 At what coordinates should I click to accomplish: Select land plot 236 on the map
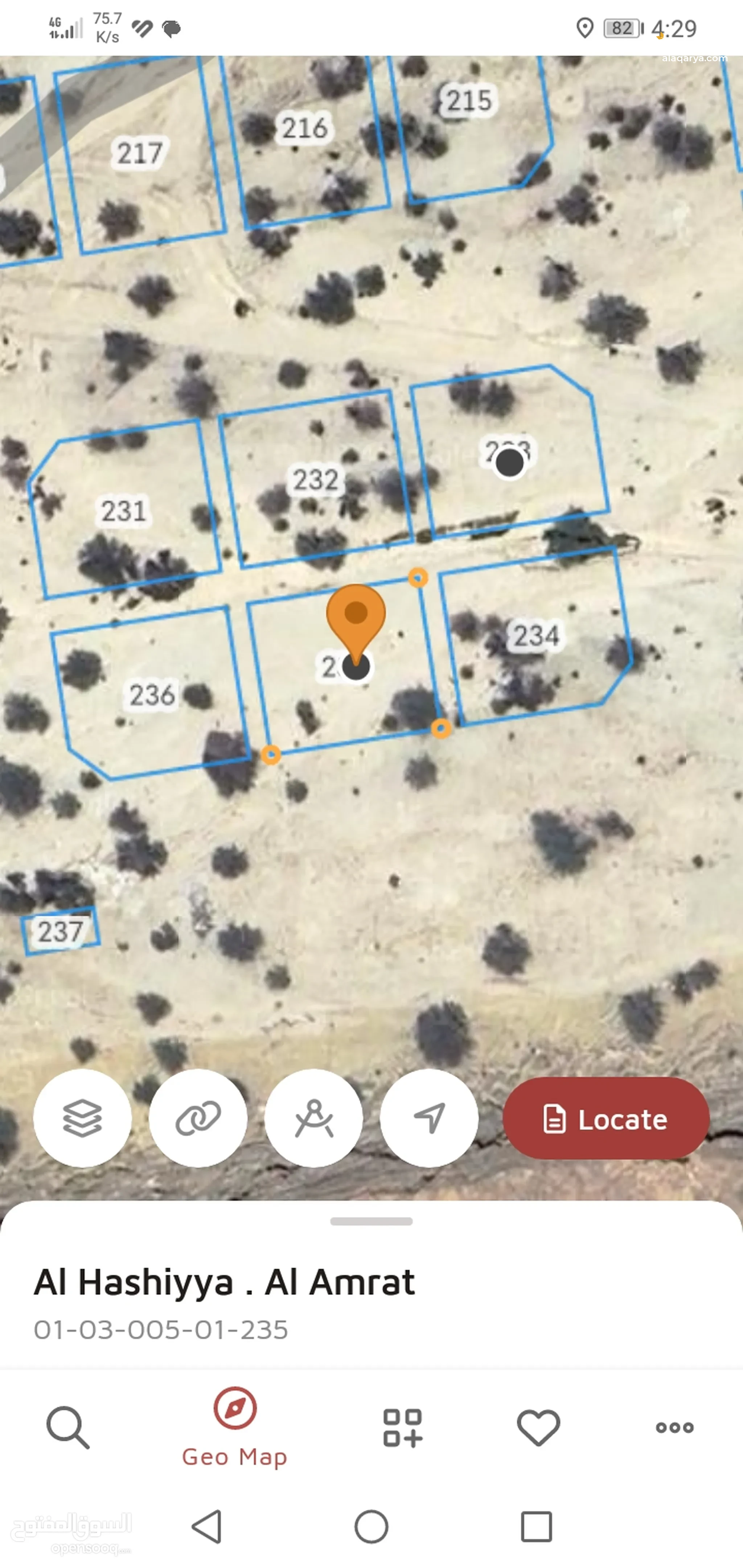[152, 694]
